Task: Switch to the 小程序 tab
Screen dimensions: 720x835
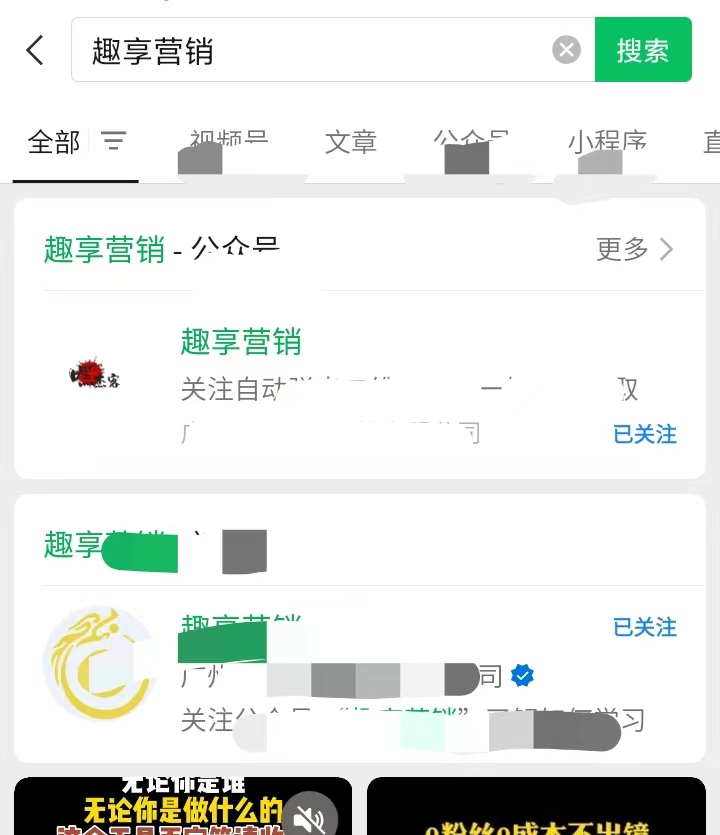Action: (607, 142)
